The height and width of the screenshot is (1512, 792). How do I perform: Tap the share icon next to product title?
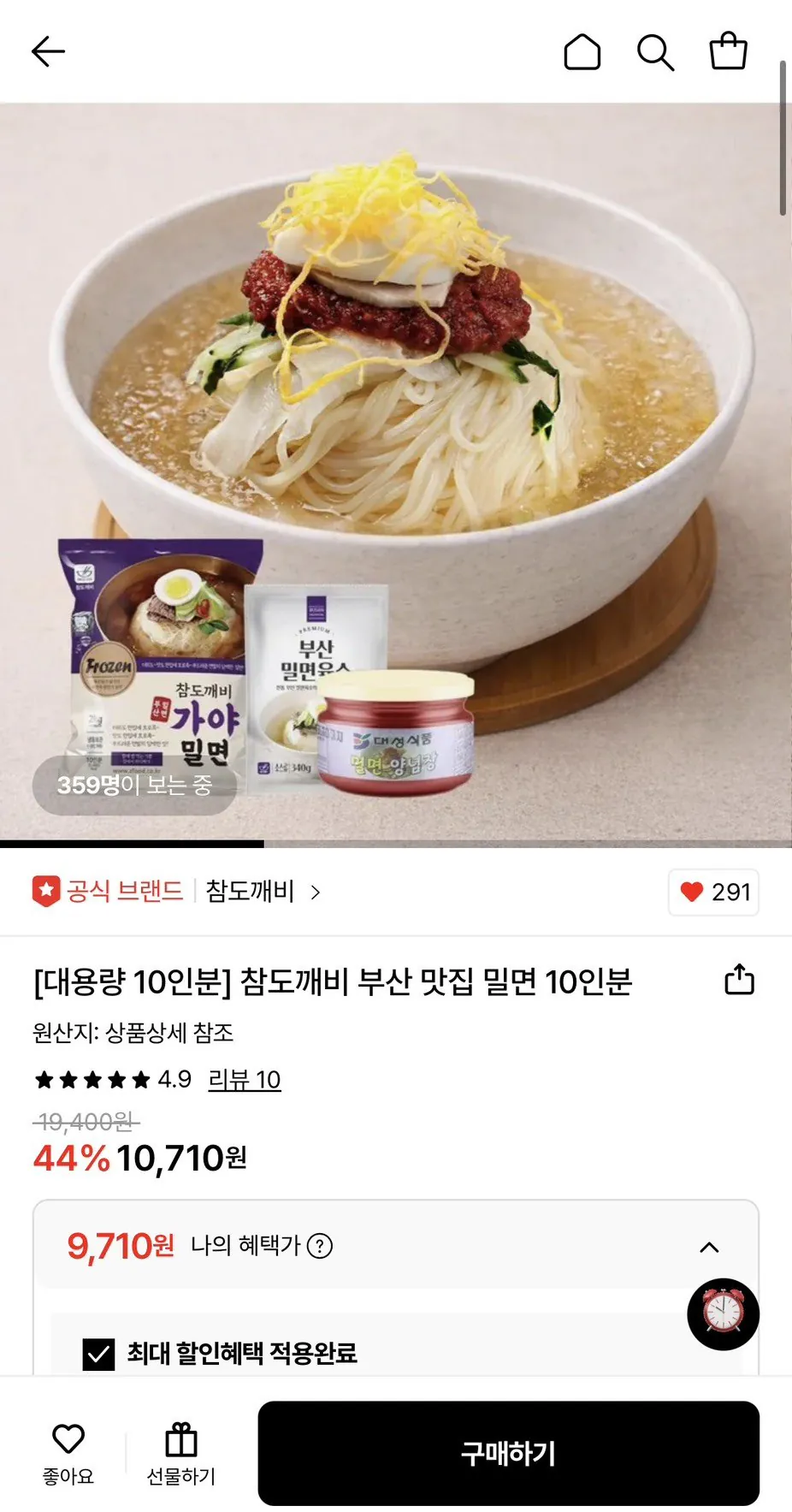[737, 981]
